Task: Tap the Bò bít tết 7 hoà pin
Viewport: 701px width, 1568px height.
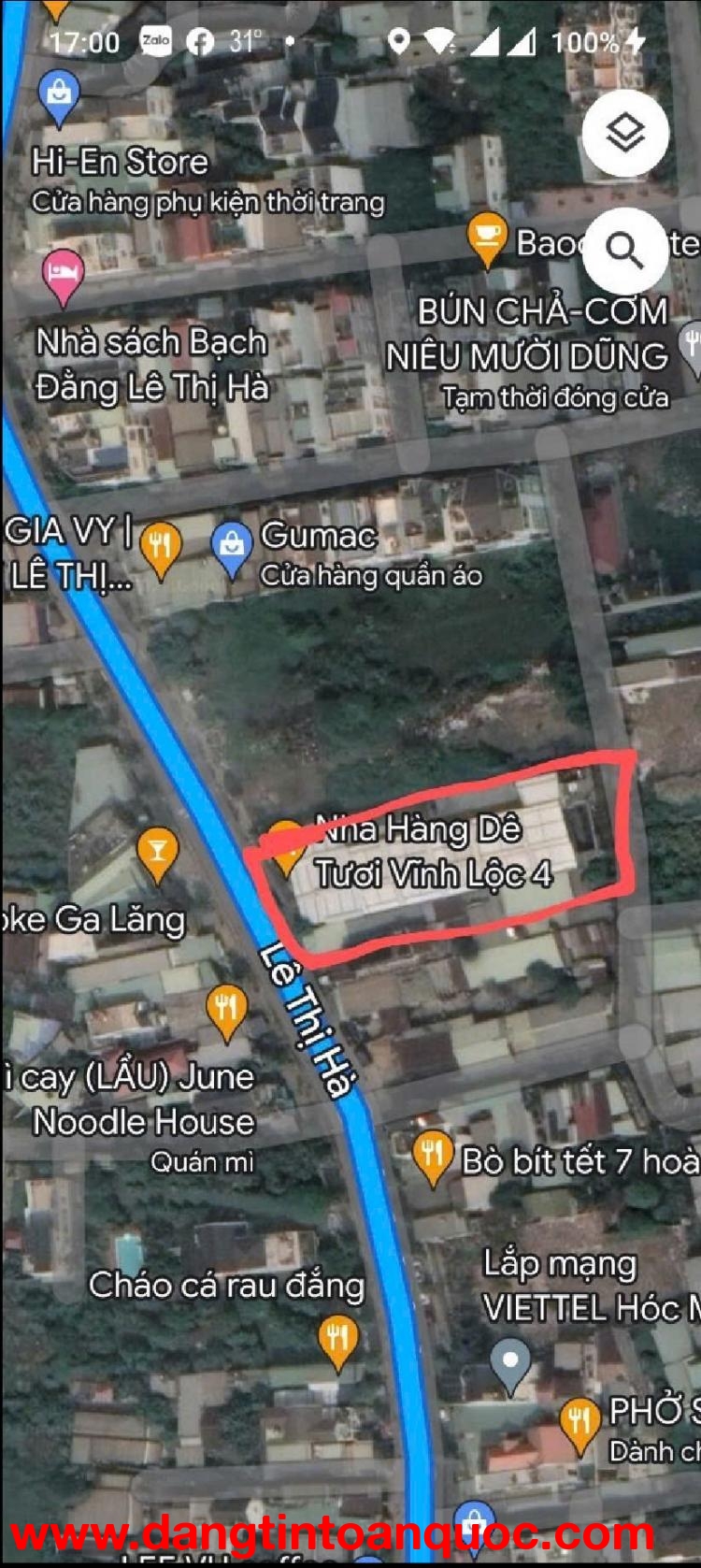Action: tap(433, 1155)
